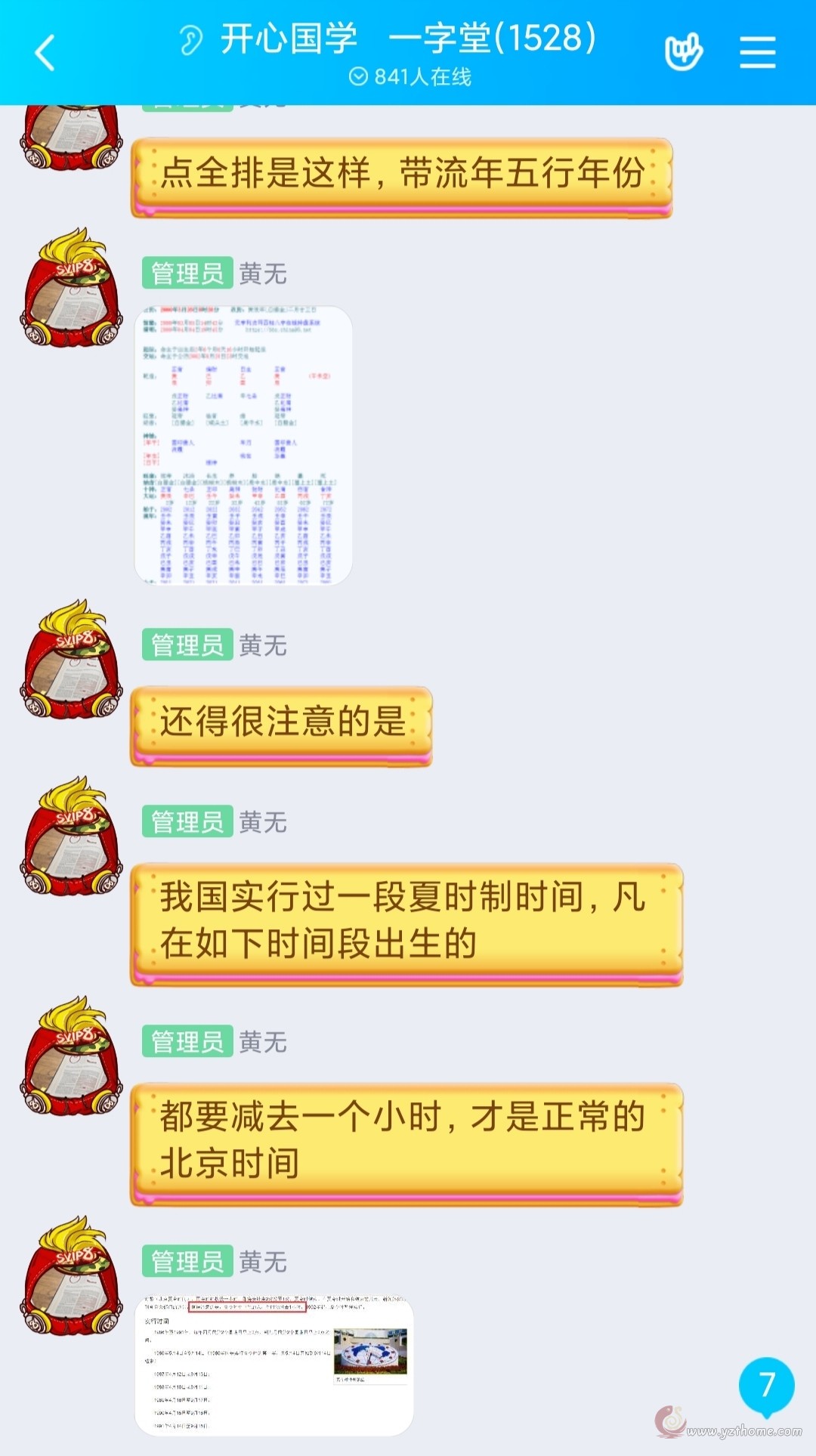Jump to the 7 unread messages

coord(766,1386)
